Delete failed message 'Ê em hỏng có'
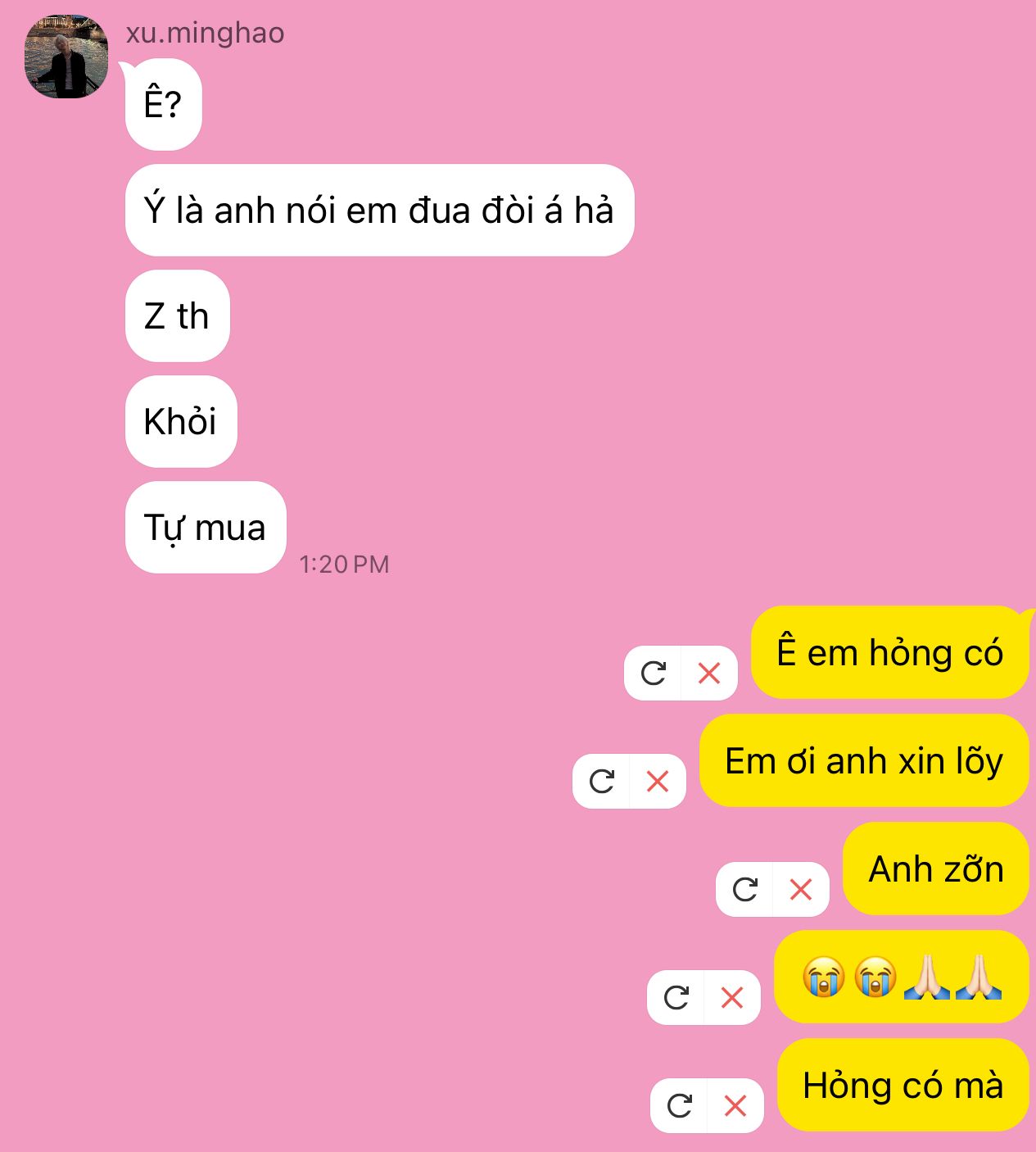1036x1152 pixels. coord(709,674)
